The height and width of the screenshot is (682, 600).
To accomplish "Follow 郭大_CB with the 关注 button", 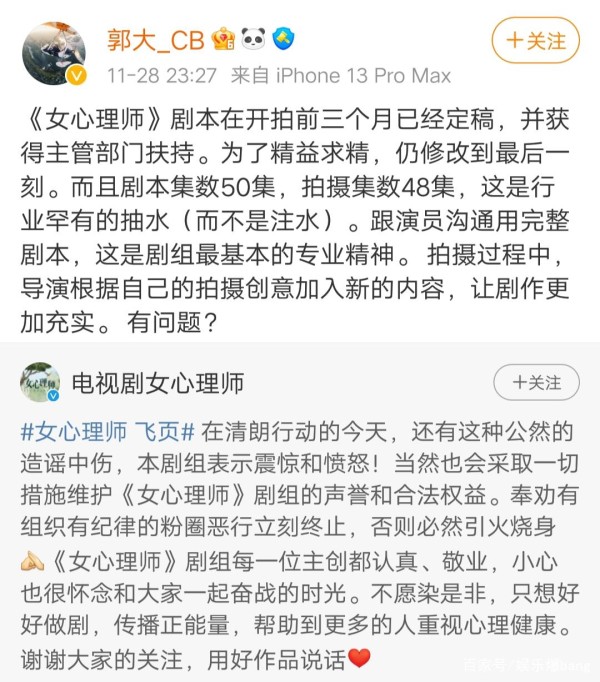I will [x=536, y=41].
